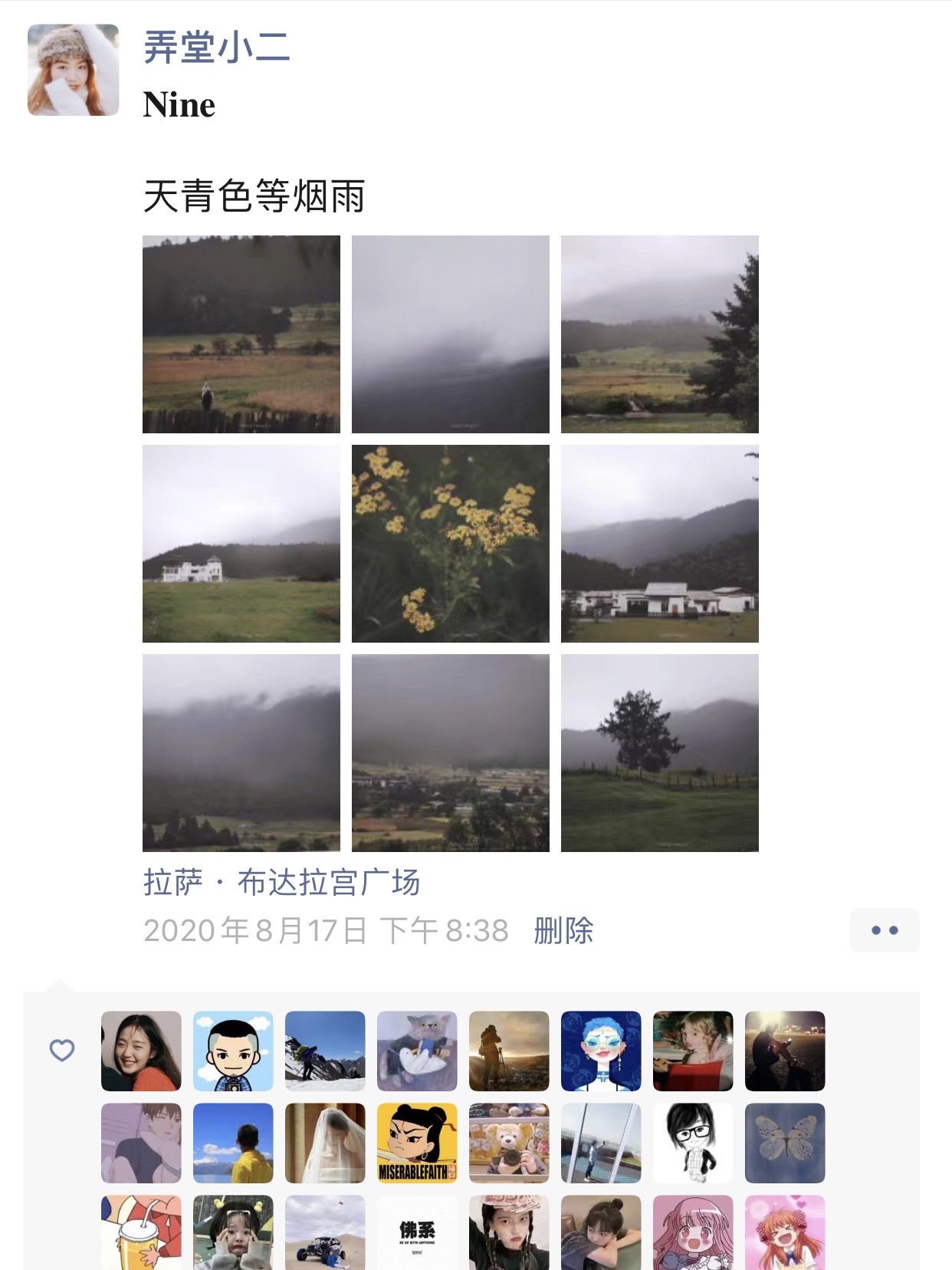Screen dimensions: 952x1270
Task: Open the MISERABLEFAITH avatar in likes
Action: 417,1143
